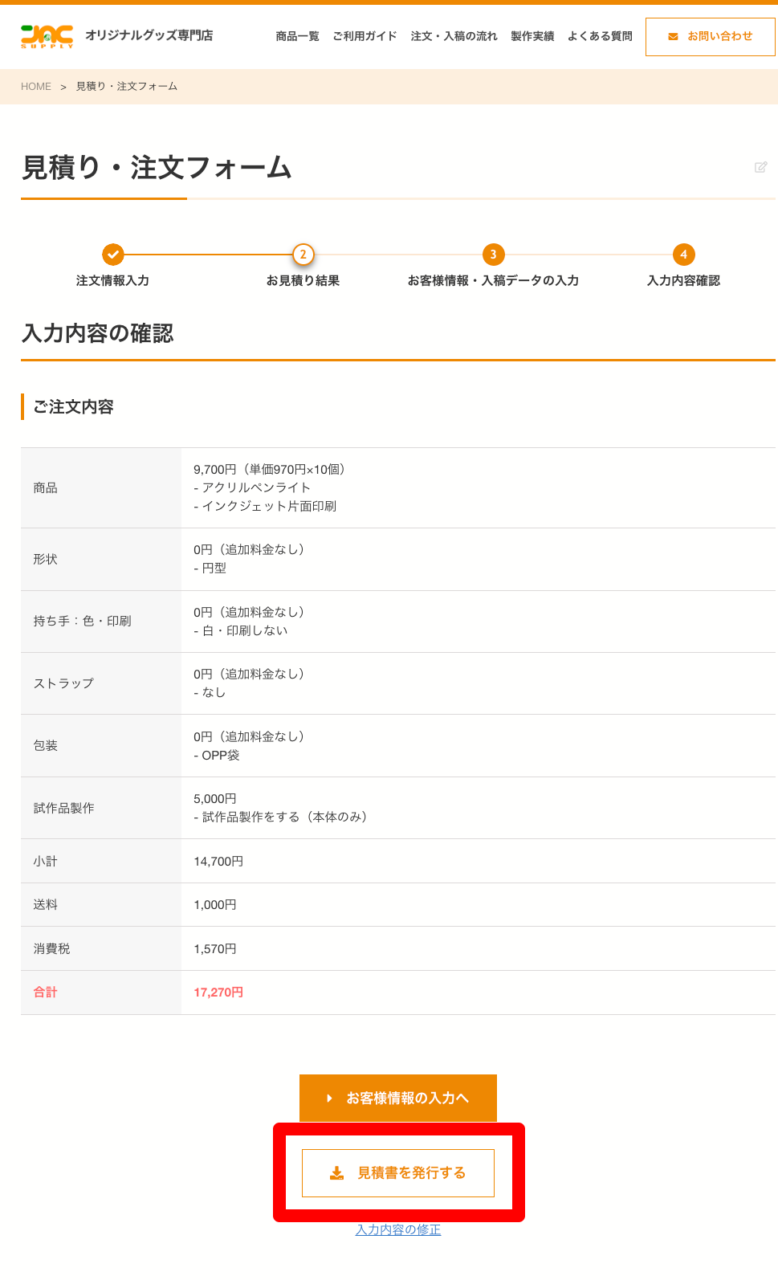Open the 入力内容の修正 link
Viewport: 778px width, 1280px height.
click(x=398, y=1230)
